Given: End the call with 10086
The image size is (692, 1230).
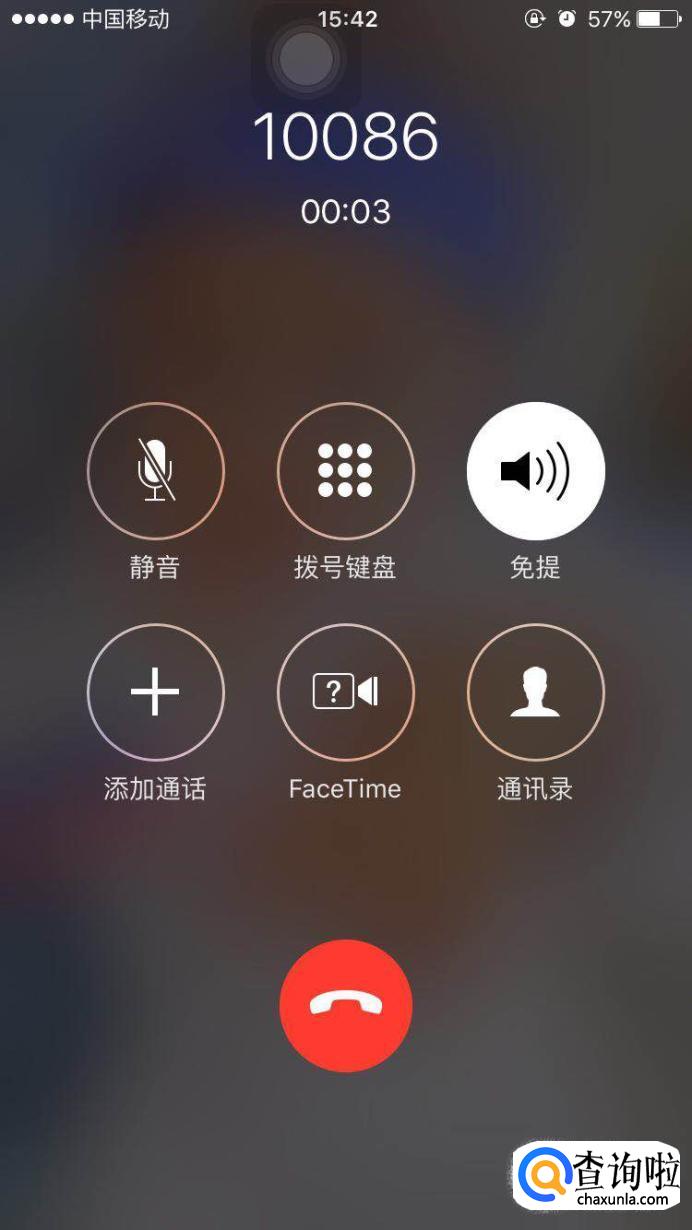Looking at the screenshot, I should coord(346,1005).
